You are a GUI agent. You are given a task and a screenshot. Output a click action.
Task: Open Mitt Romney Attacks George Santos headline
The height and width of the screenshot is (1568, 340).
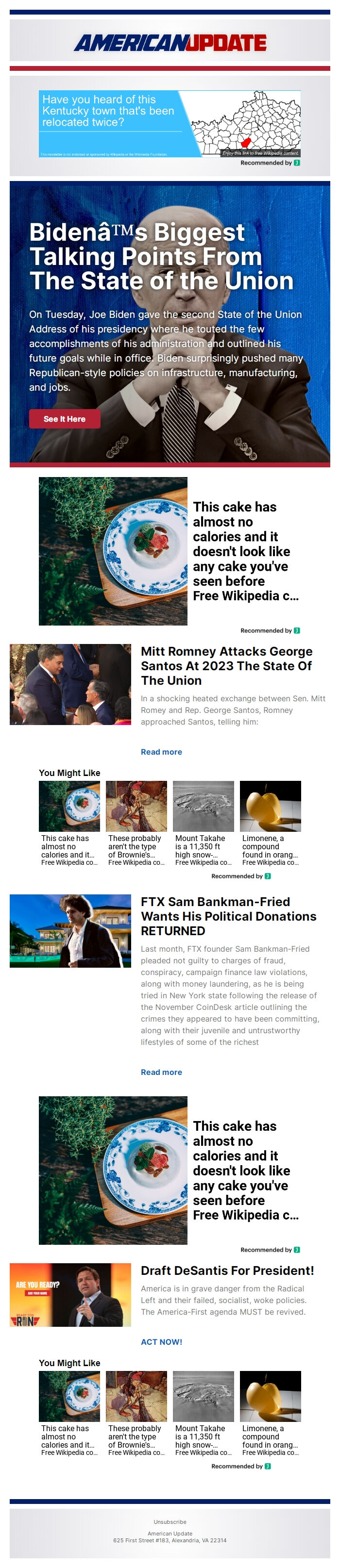(x=227, y=665)
